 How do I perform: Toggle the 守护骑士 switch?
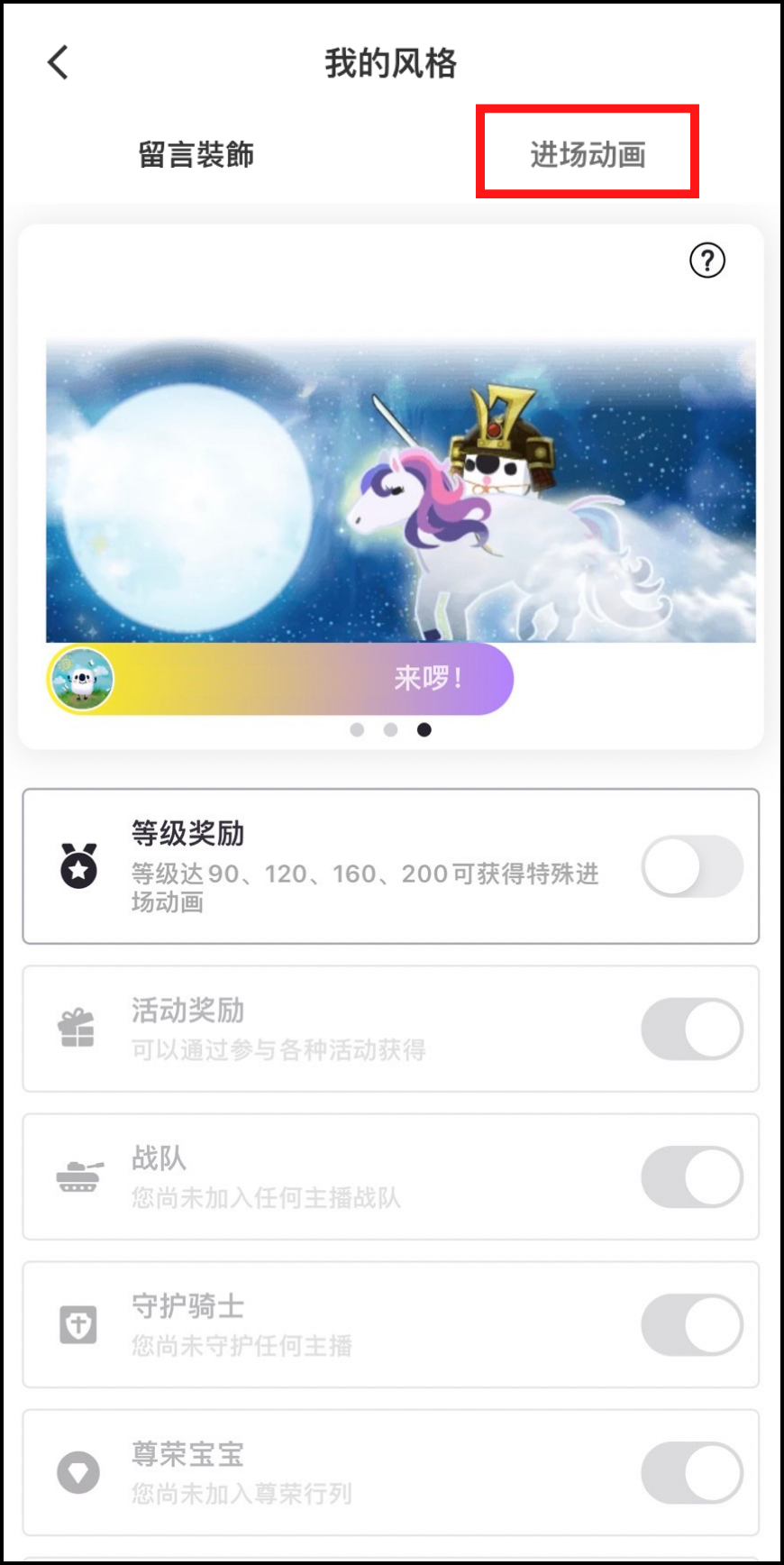pyautogui.click(x=692, y=1324)
